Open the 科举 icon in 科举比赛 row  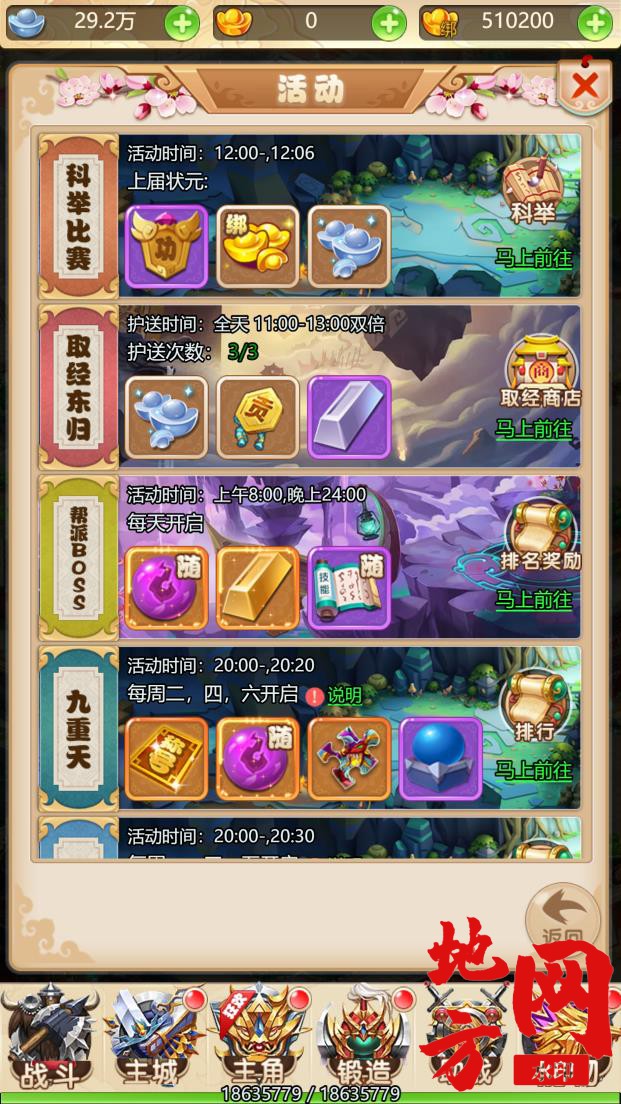(x=532, y=189)
